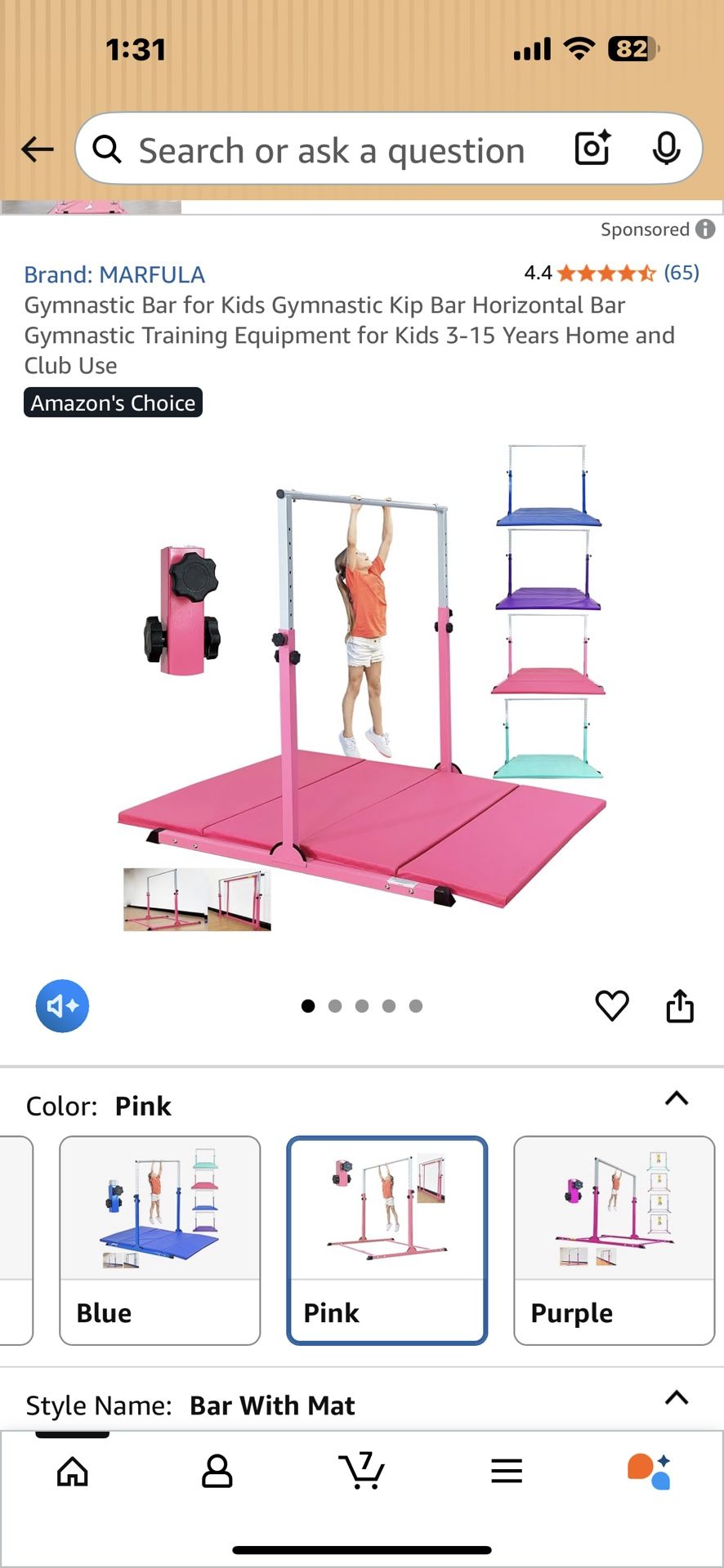The height and width of the screenshot is (1568, 724).
Task: Collapse the Style Name section
Action: tap(676, 1398)
